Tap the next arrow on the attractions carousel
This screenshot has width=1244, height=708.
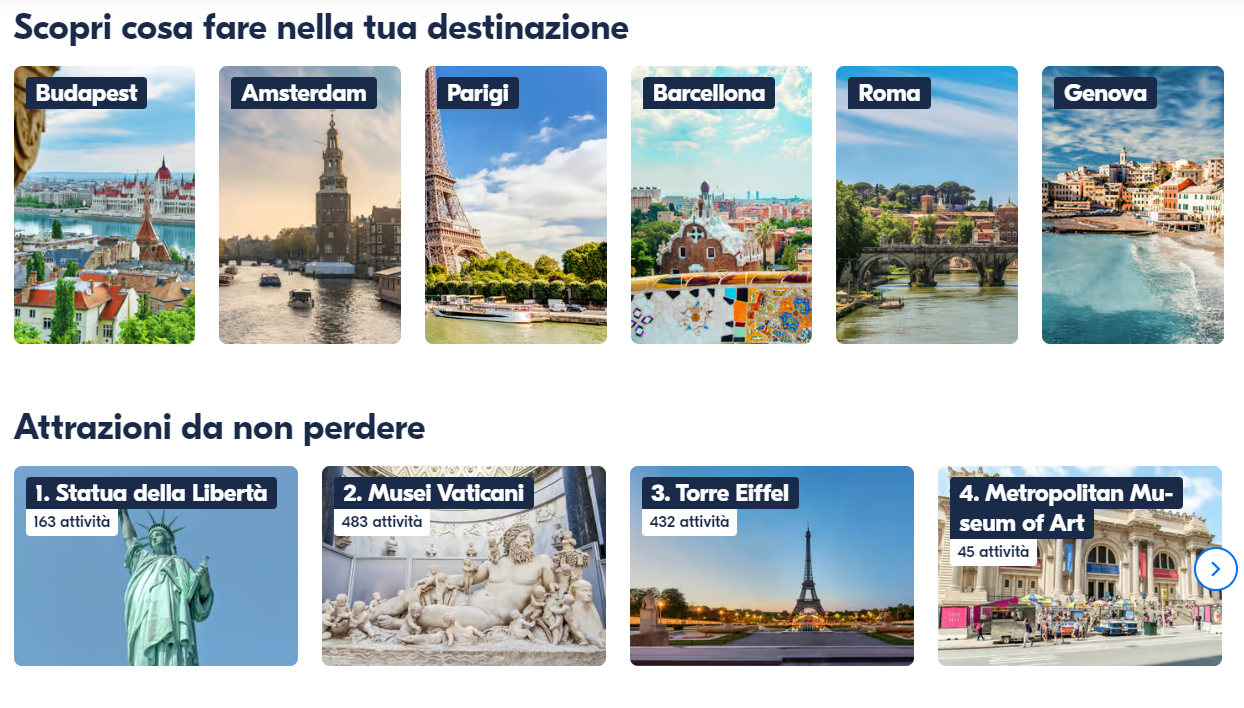pyautogui.click(x=1215, y=569)
